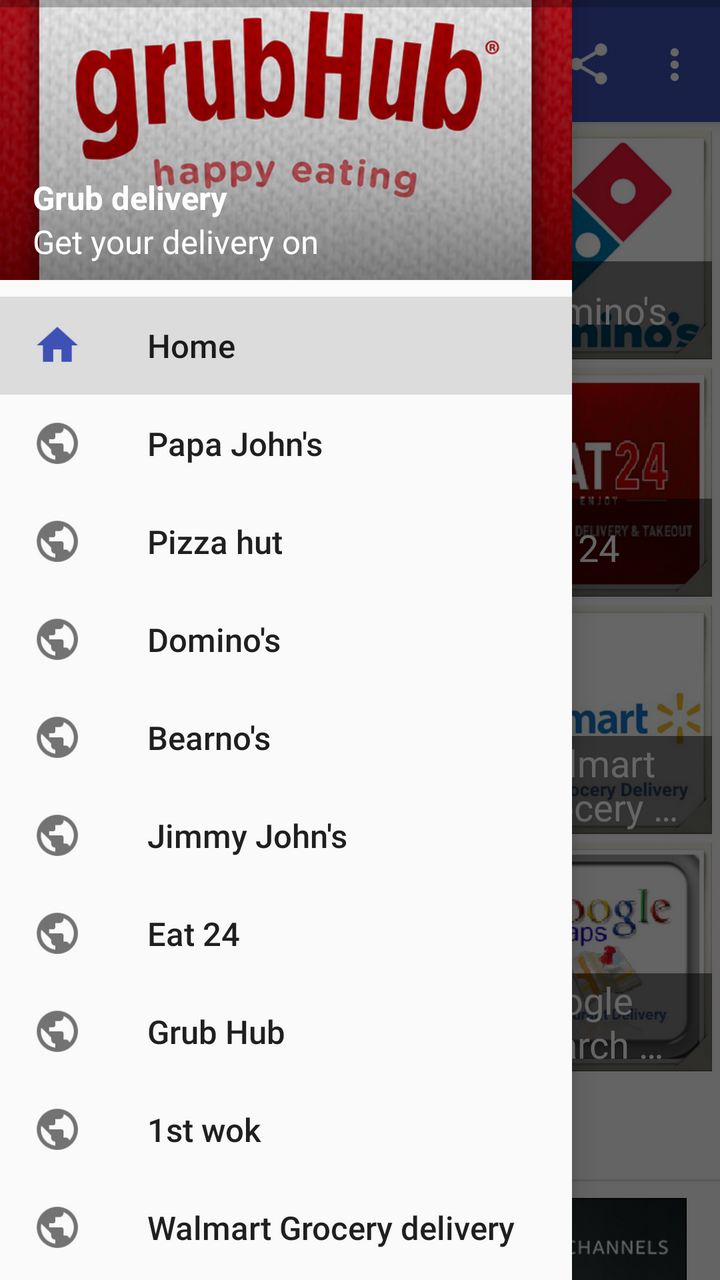720x1280 pixels.
Task: Open the Domino's entry in the menu
Action: pos(213,639)
